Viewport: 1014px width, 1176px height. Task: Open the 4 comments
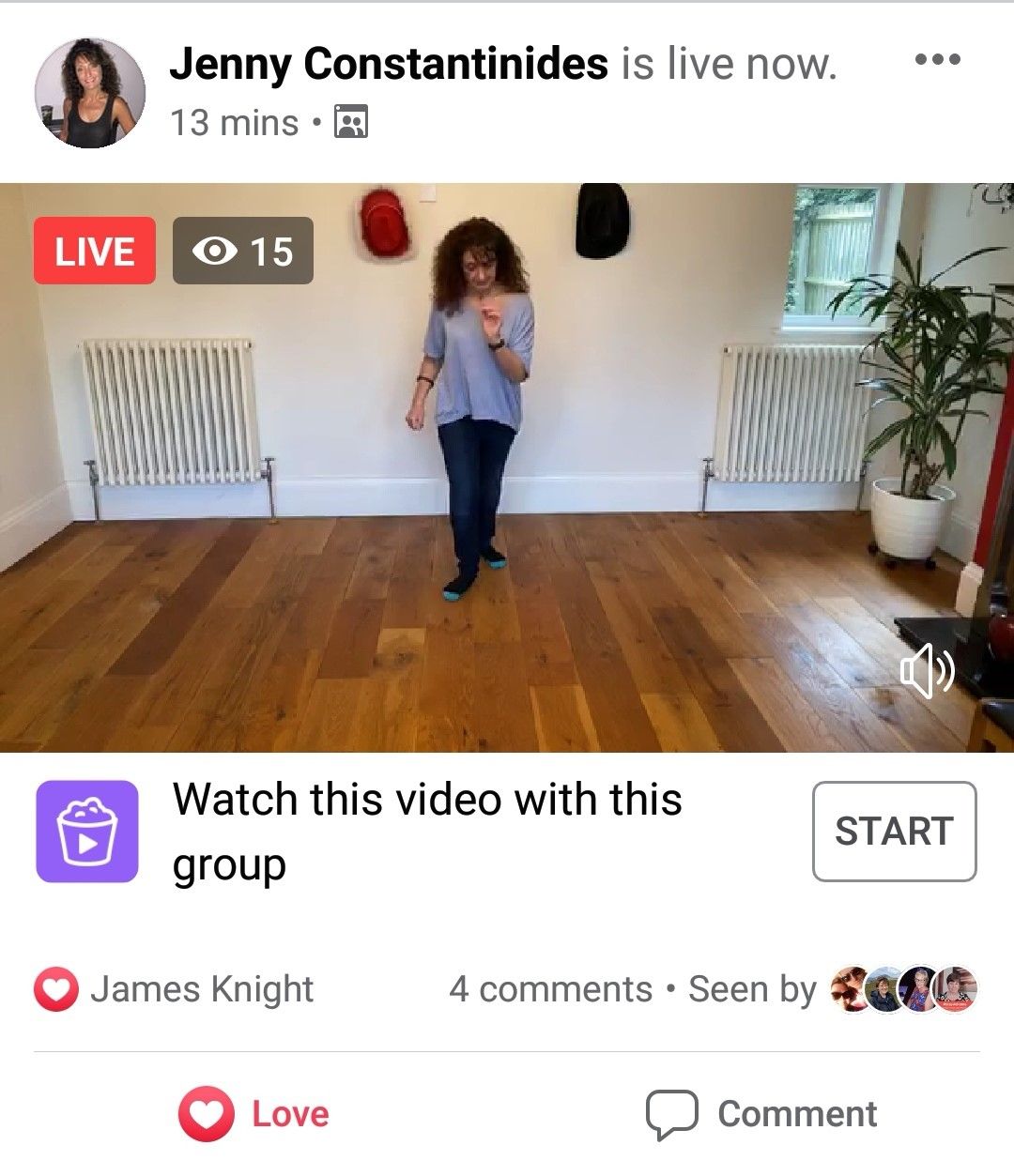pos(550,989)
